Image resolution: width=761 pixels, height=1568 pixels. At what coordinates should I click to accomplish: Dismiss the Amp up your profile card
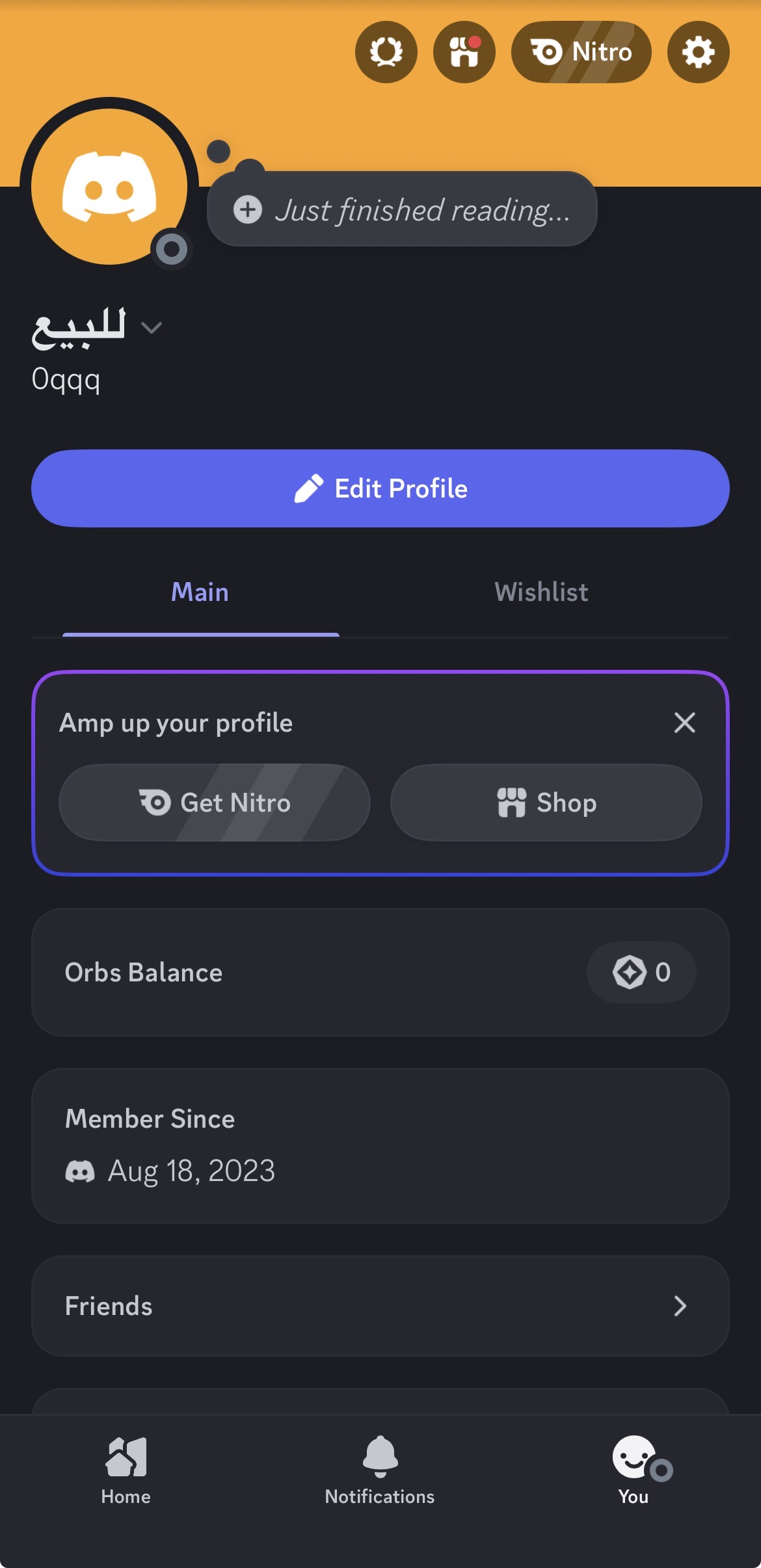click(684, 723)
